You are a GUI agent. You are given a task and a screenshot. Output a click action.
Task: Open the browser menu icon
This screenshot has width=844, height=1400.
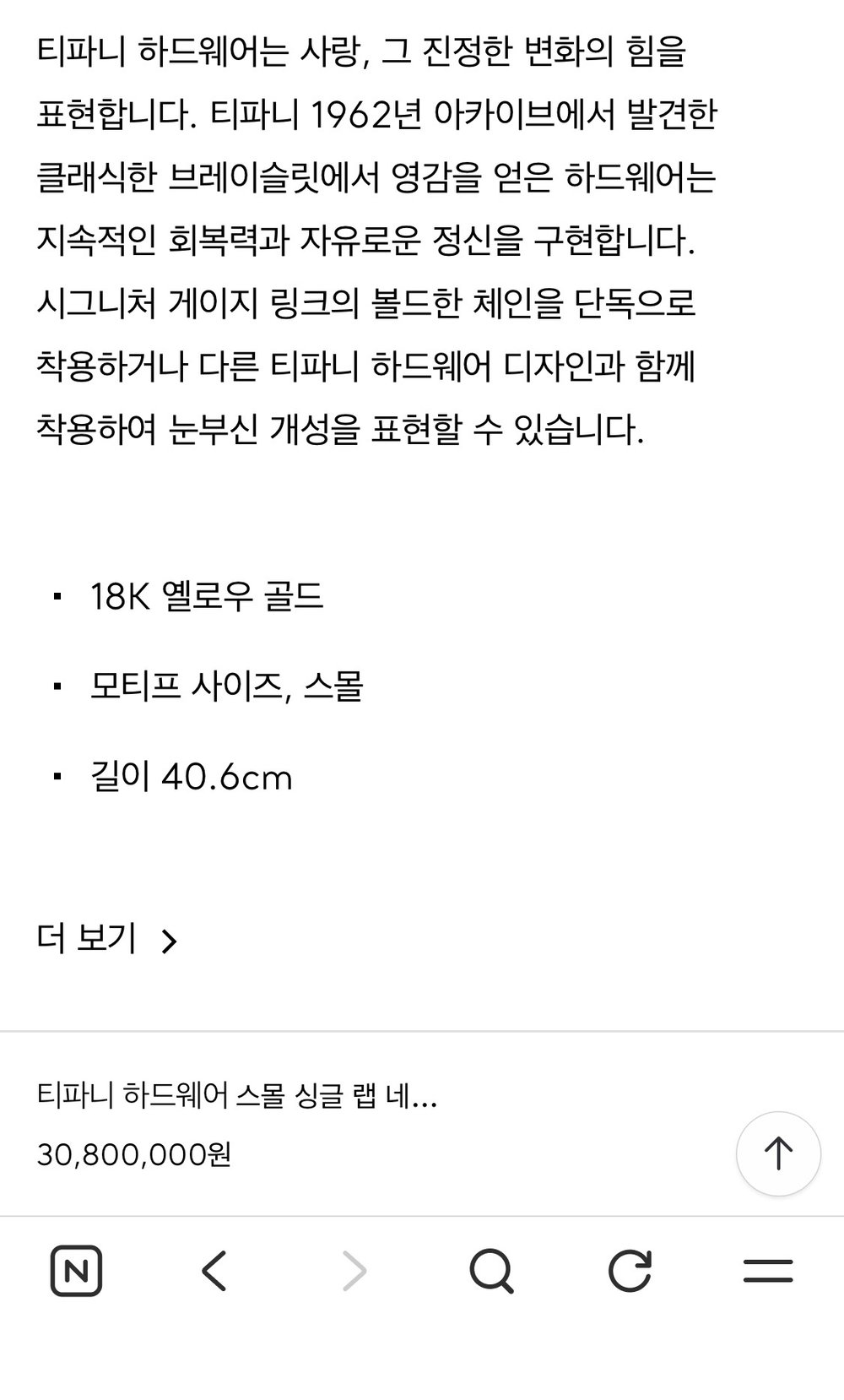click(768, 1271)
